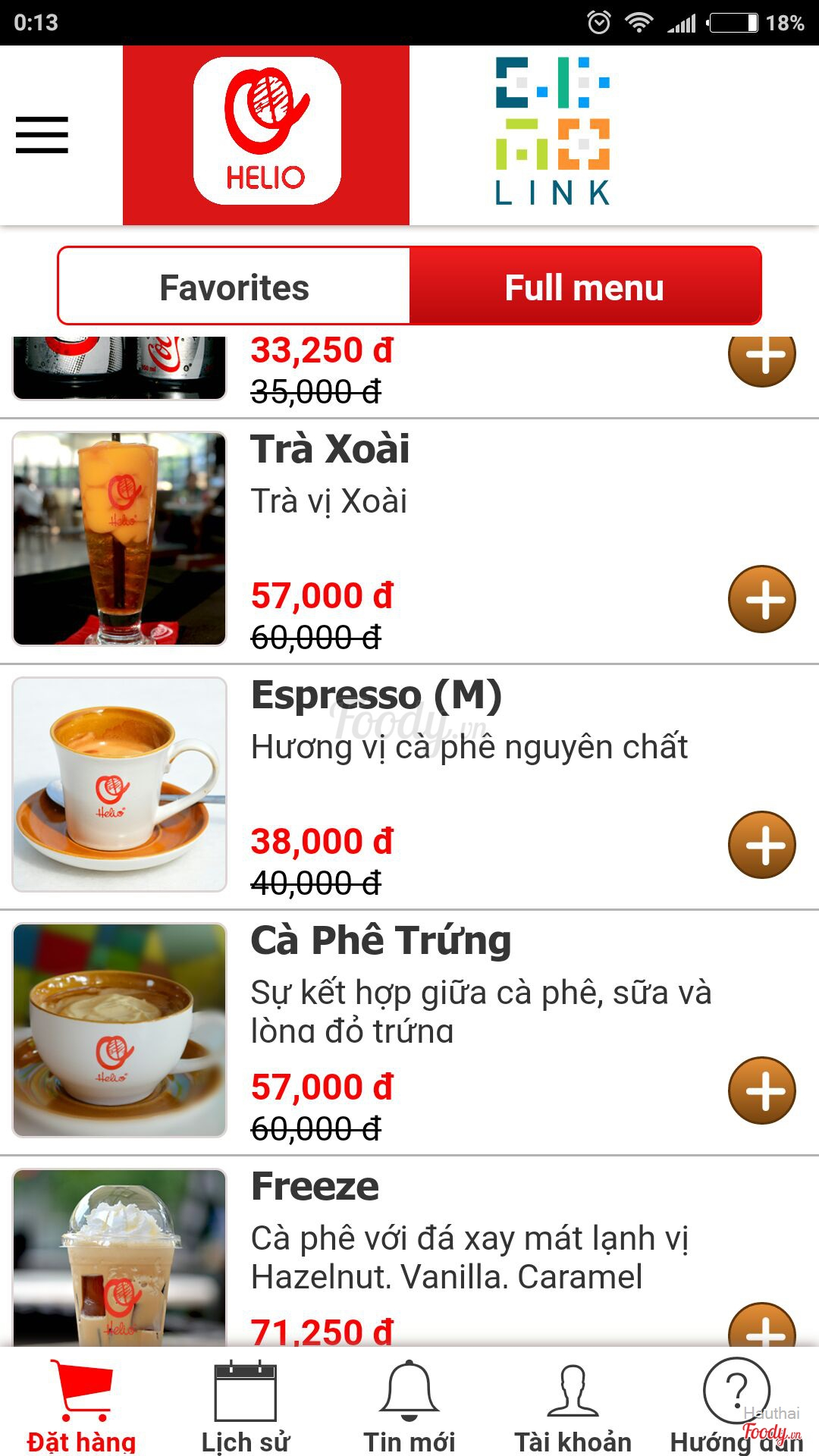The width and height of the screenshot is (819, 1456).
Task: View the Cà Phê Trứng item photo
Action: point(120,1030)
